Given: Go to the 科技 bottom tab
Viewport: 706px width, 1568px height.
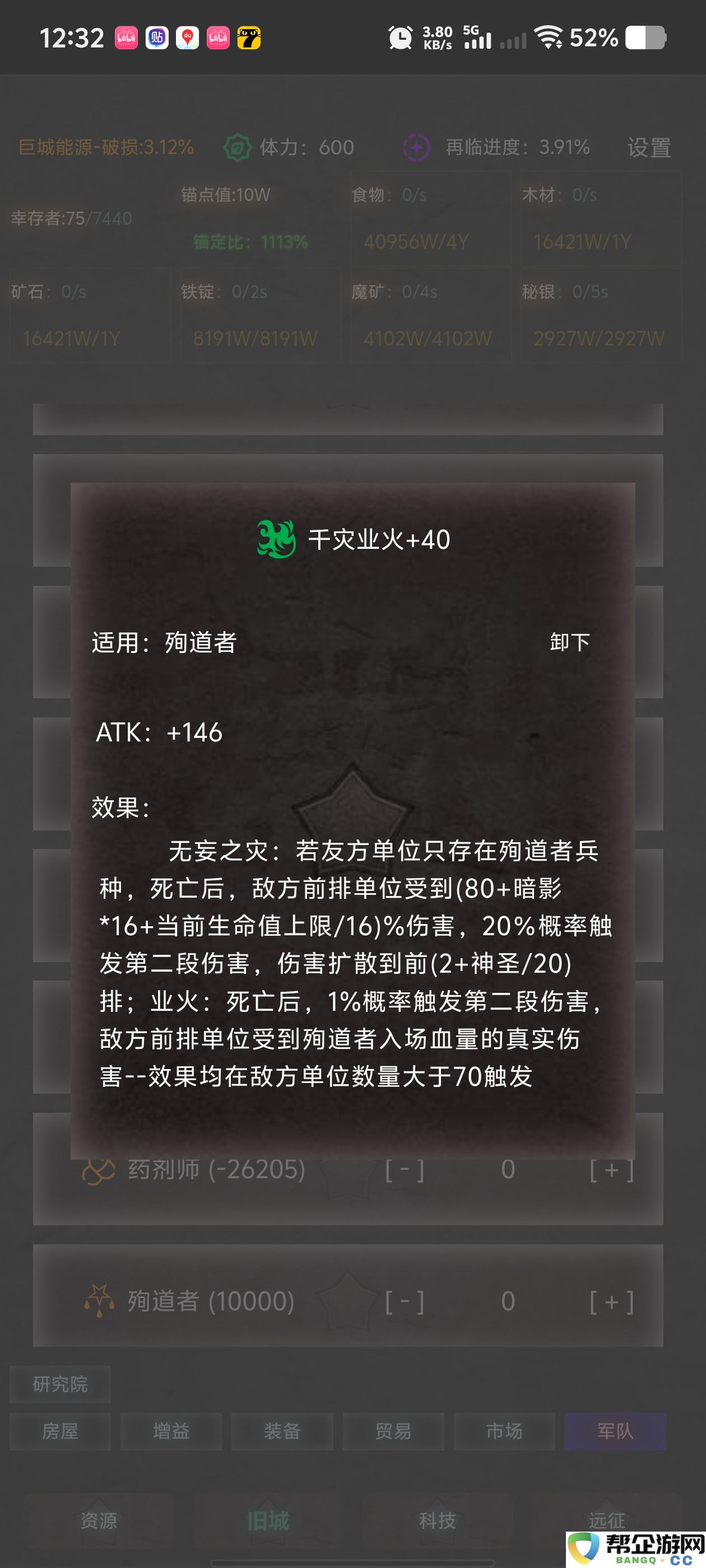Looking at the screenshot, I should point(438,1520).
